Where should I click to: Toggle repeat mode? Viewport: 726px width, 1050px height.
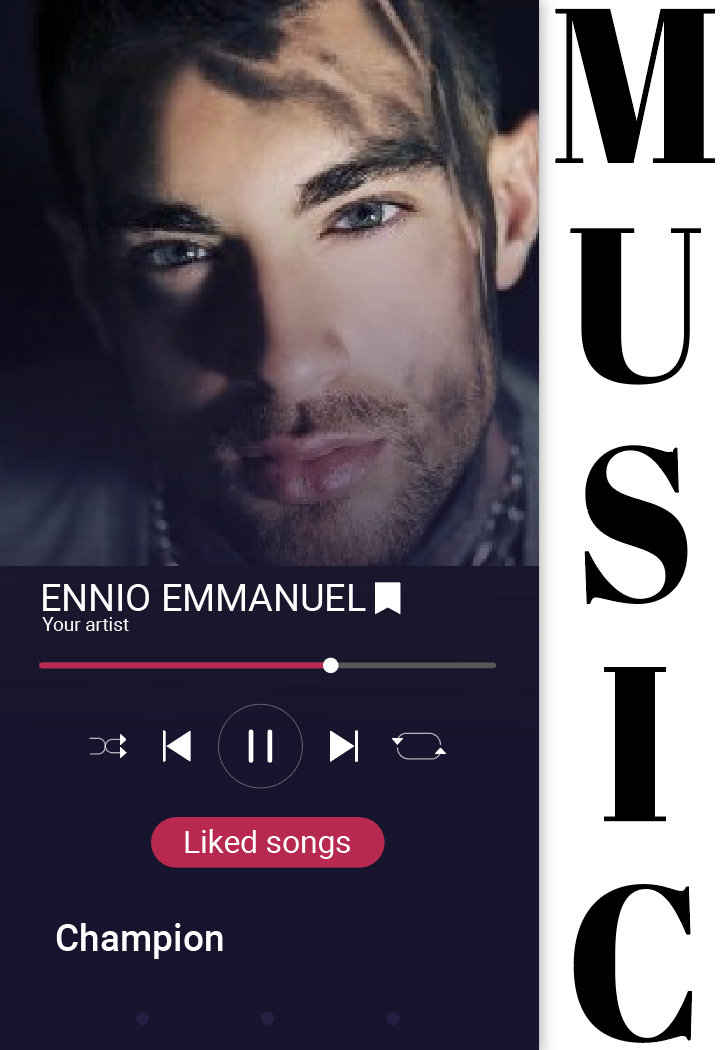click(419, 746)
